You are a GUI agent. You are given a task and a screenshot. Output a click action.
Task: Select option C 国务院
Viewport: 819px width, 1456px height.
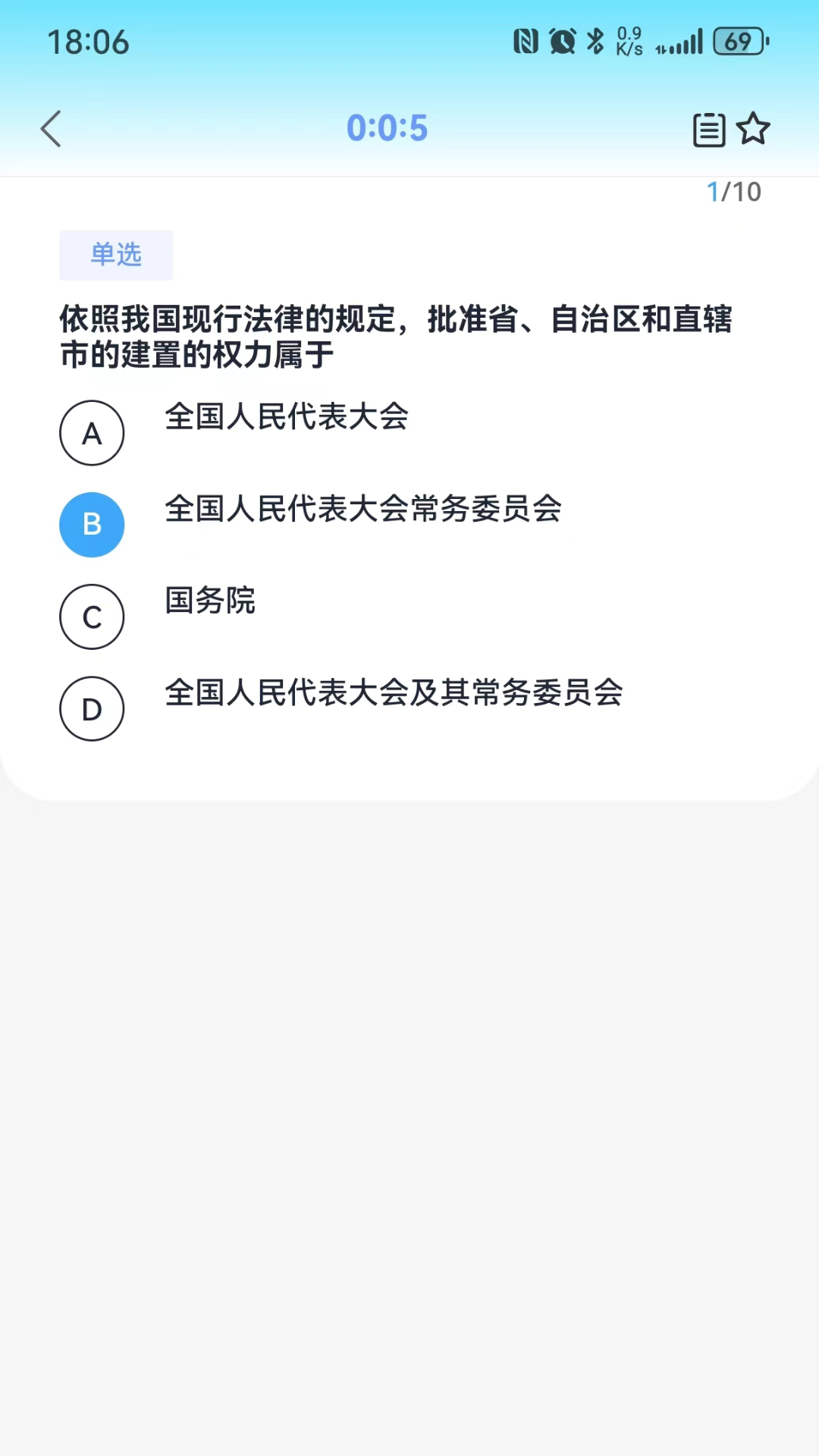(x=92, y=617)
